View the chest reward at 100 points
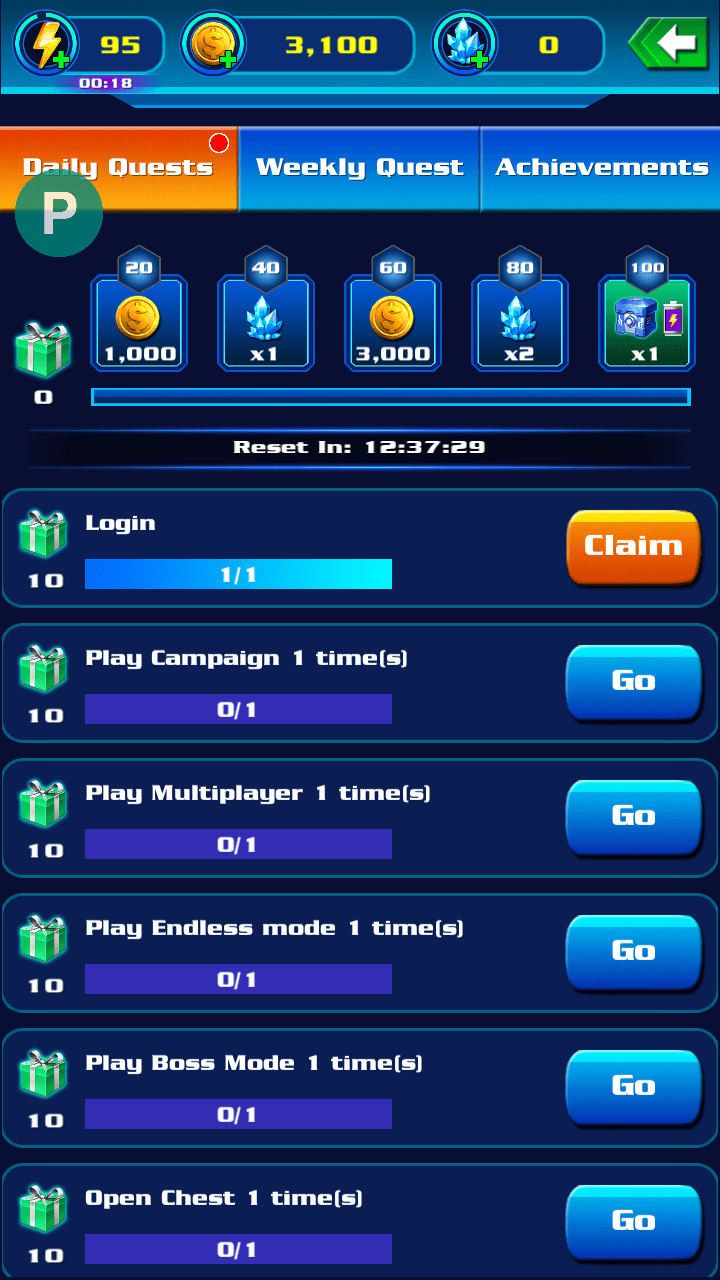Viewport: 720px width, 1280px height. 646,323
